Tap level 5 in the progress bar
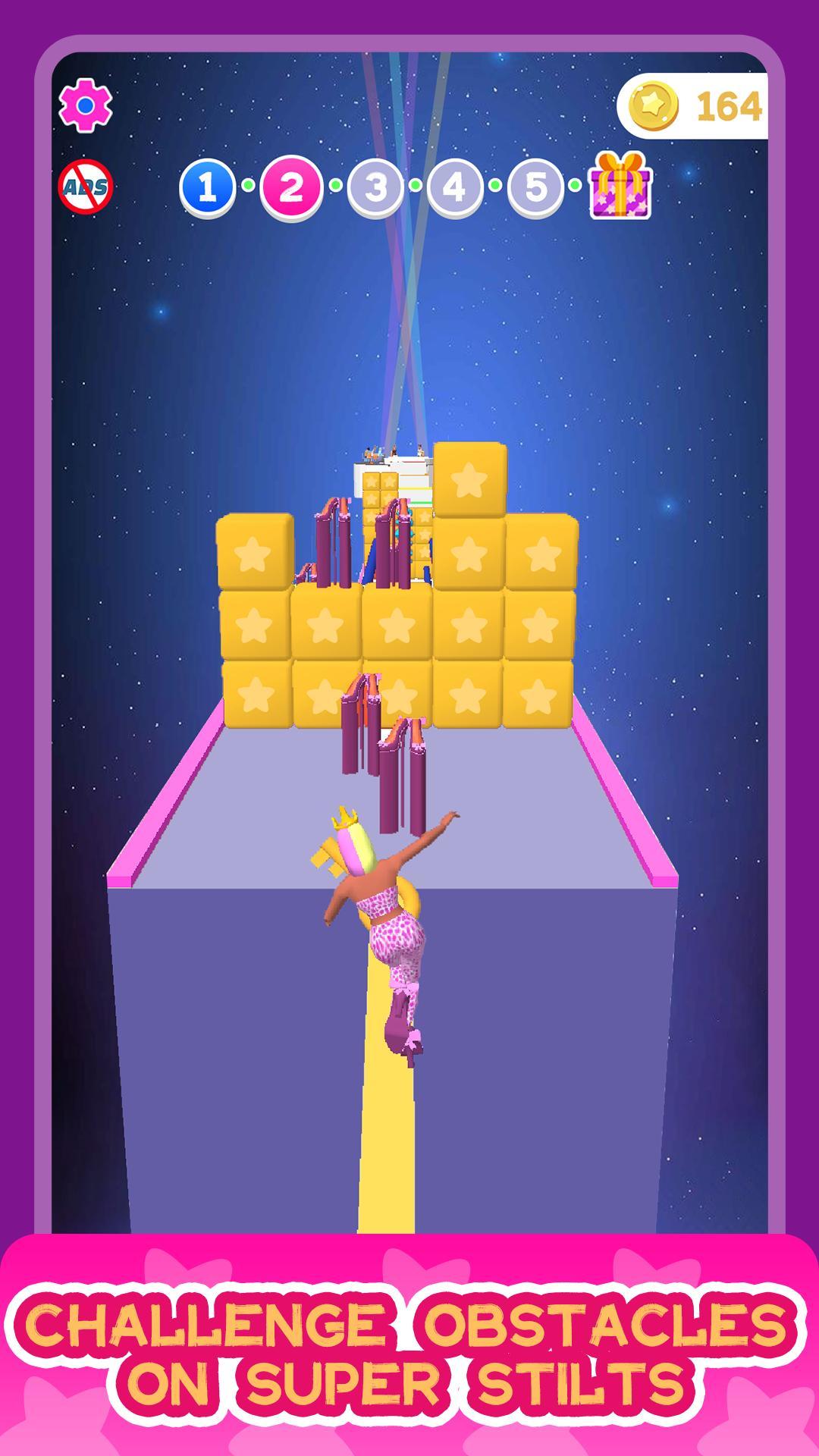This screenshot has height=1456, width=819. (x=534, y=186)
